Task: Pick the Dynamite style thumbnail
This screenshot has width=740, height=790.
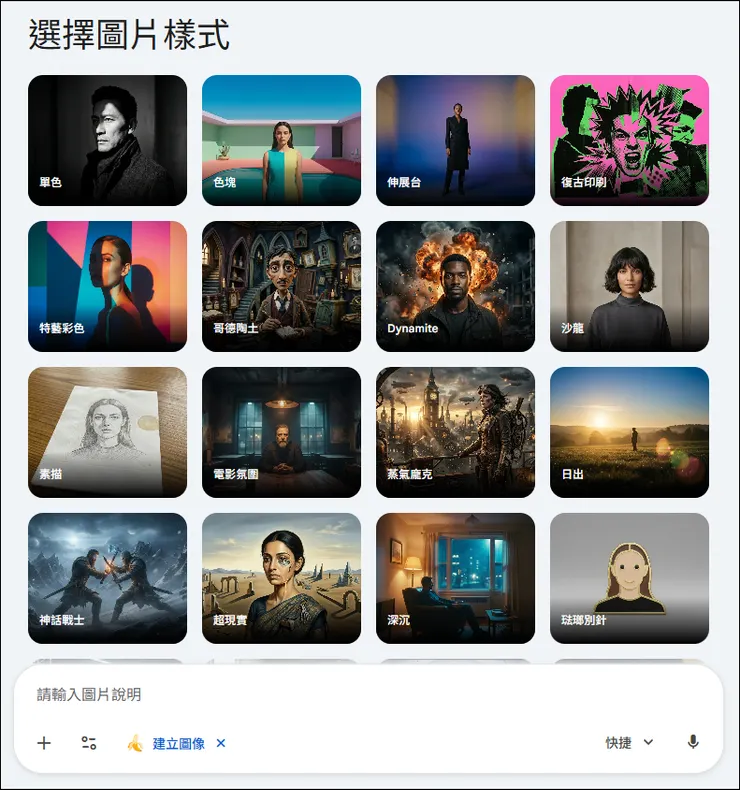Action: pyautogui.click(x=455, y=286)
